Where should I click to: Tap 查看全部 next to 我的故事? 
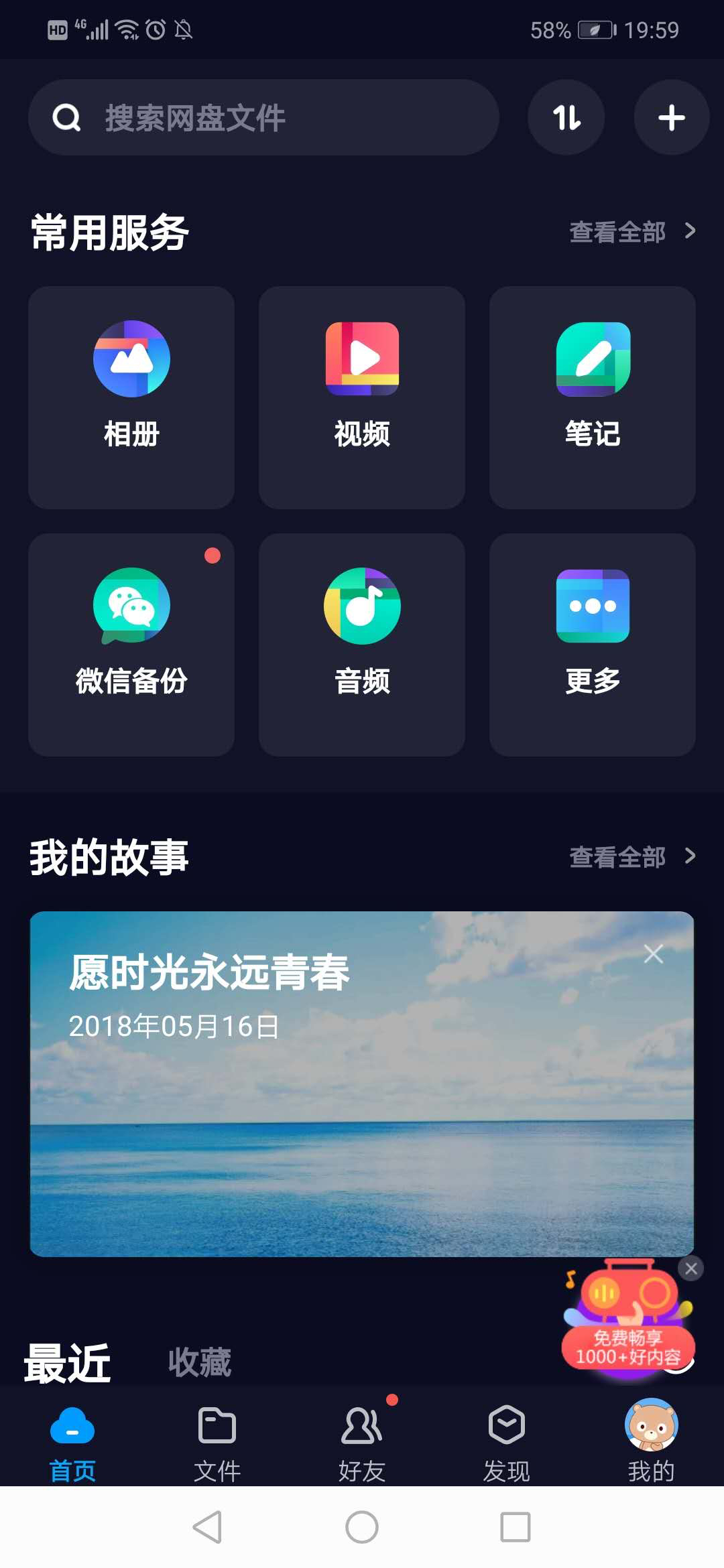click(x=632, y=856)
